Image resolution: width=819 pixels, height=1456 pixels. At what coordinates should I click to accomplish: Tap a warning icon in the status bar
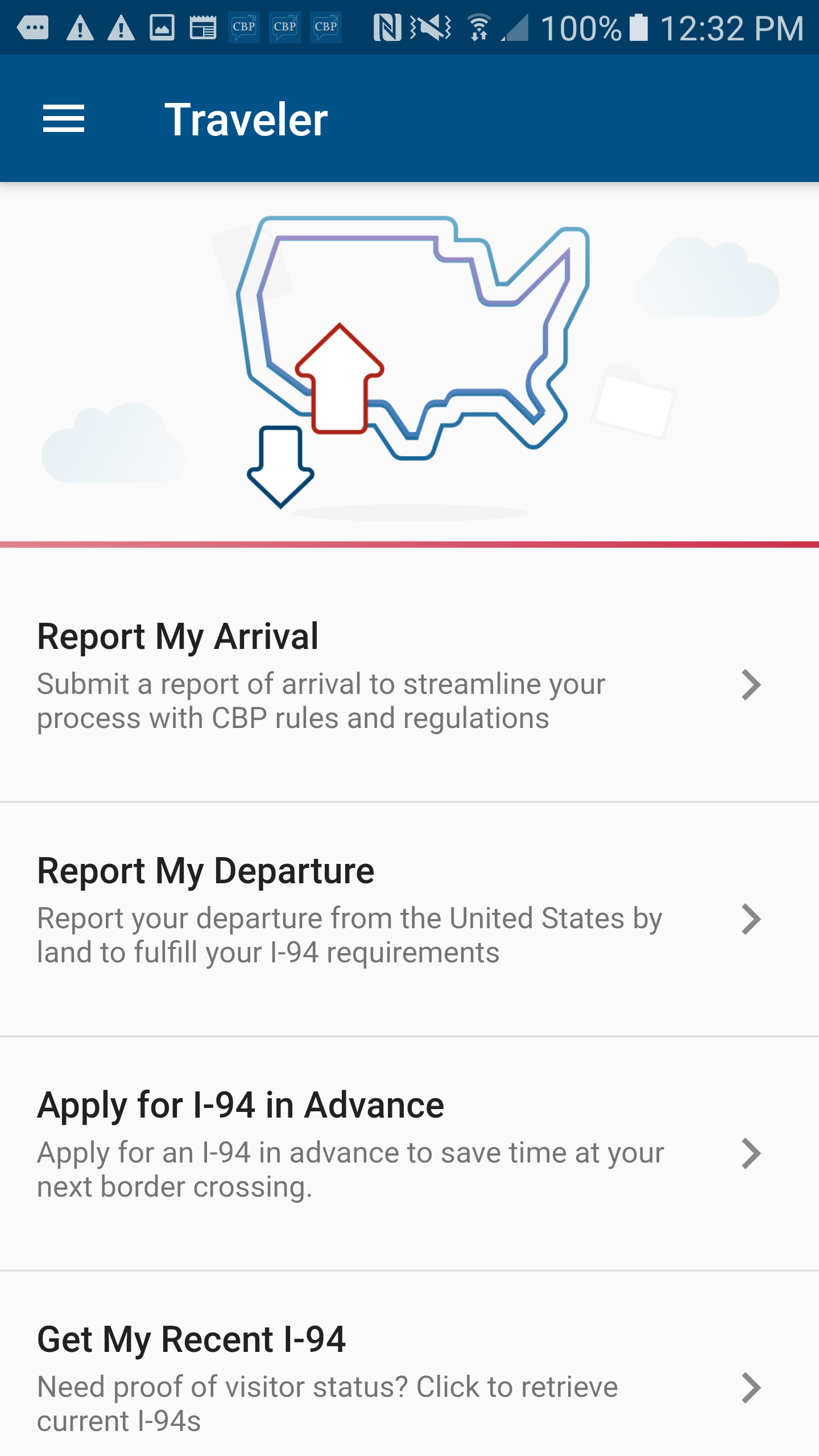(81, 26)
